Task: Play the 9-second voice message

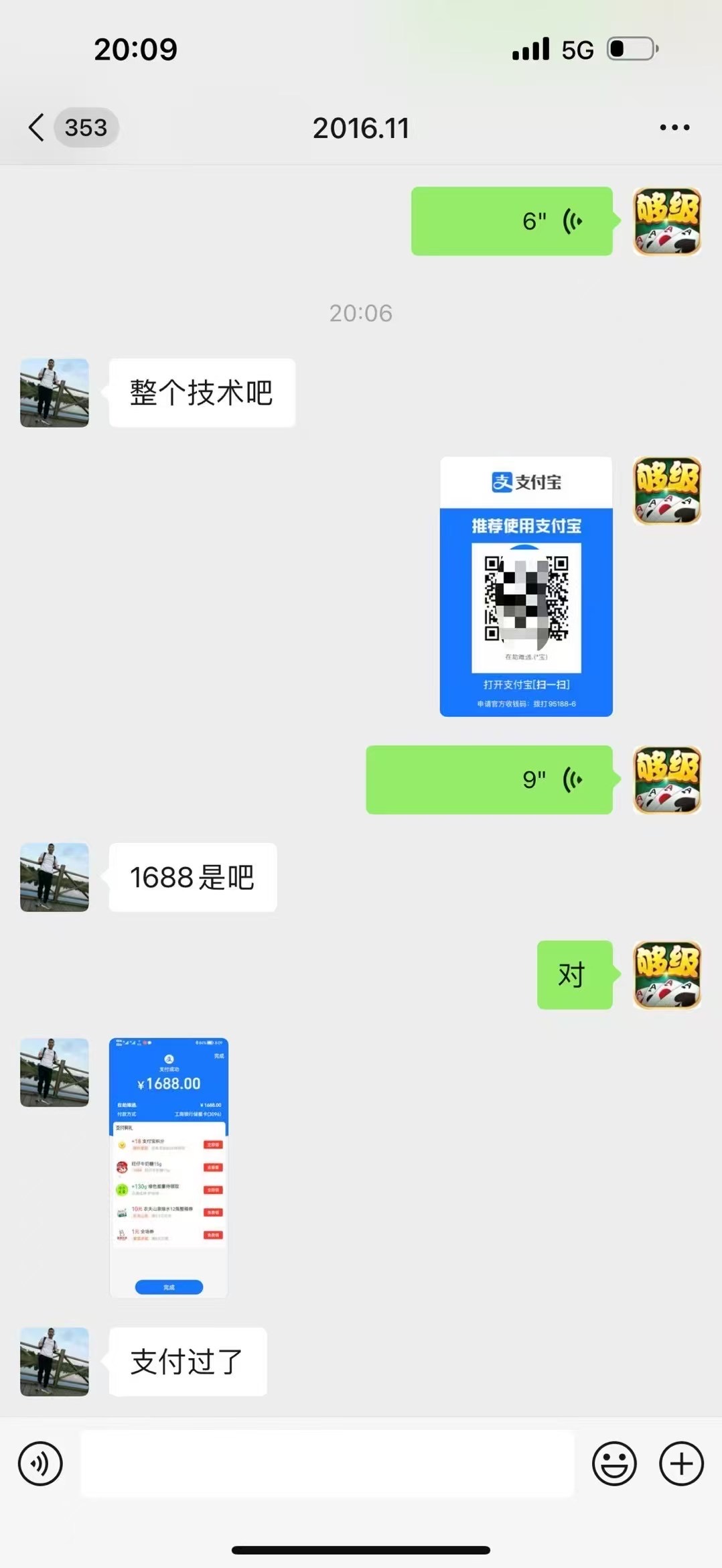Action: (x=489, y=780)
